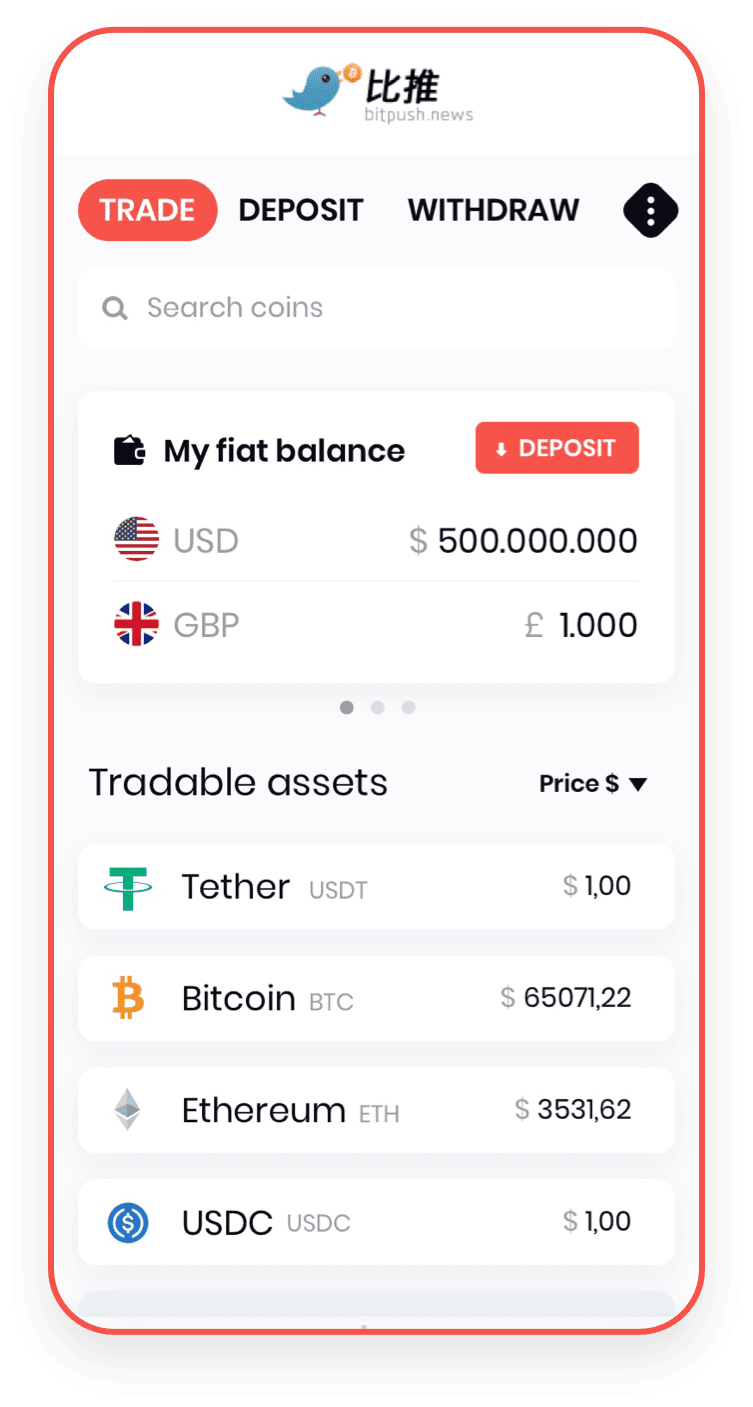Open the Bitcoin BTC asset
The height and width of the screenshot is (1407, 753).
coord(376,998)
